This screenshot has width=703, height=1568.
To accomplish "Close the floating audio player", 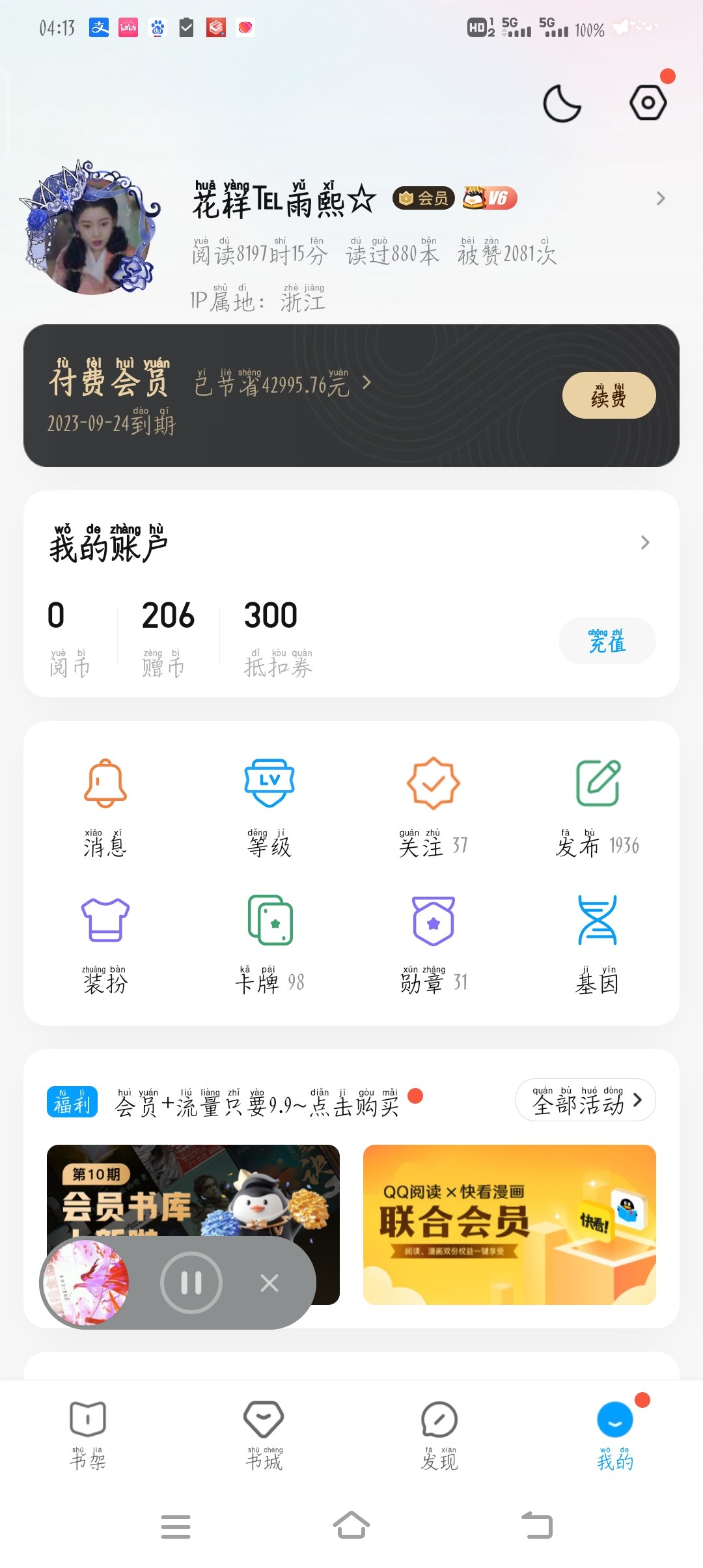I will click(269, 1283).
